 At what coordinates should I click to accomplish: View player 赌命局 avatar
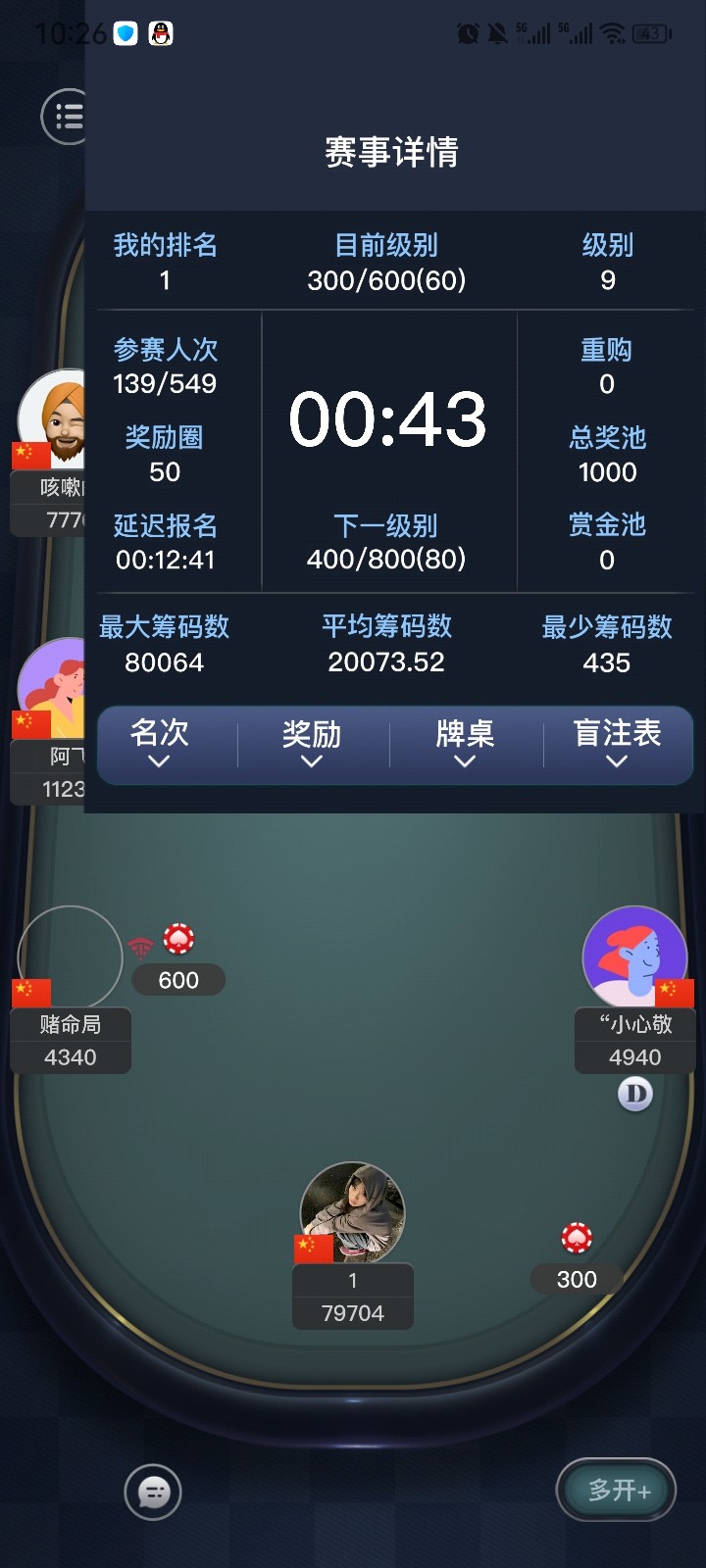coord(70,957)
